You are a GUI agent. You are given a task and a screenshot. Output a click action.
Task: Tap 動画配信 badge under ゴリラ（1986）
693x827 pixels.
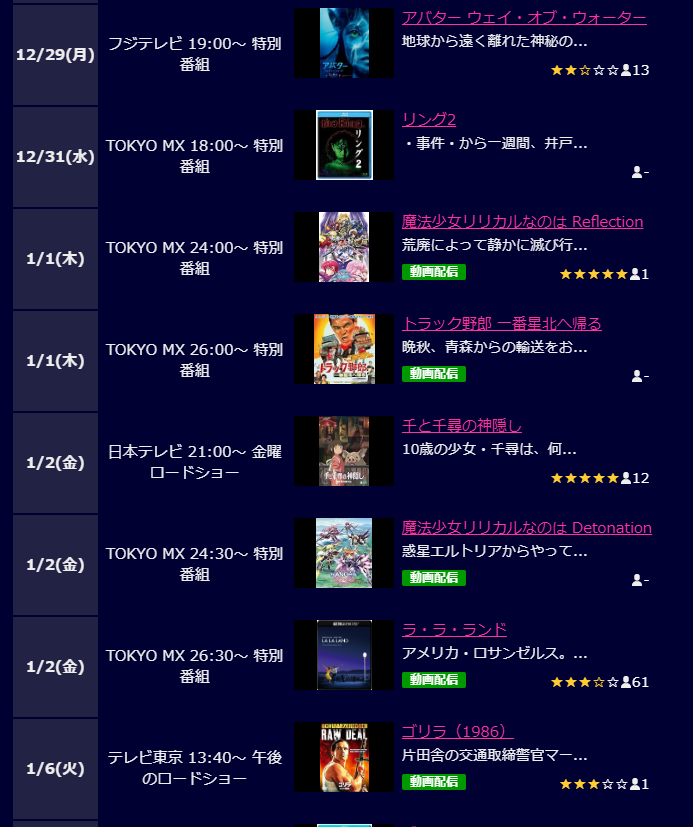tap(433, 782)
